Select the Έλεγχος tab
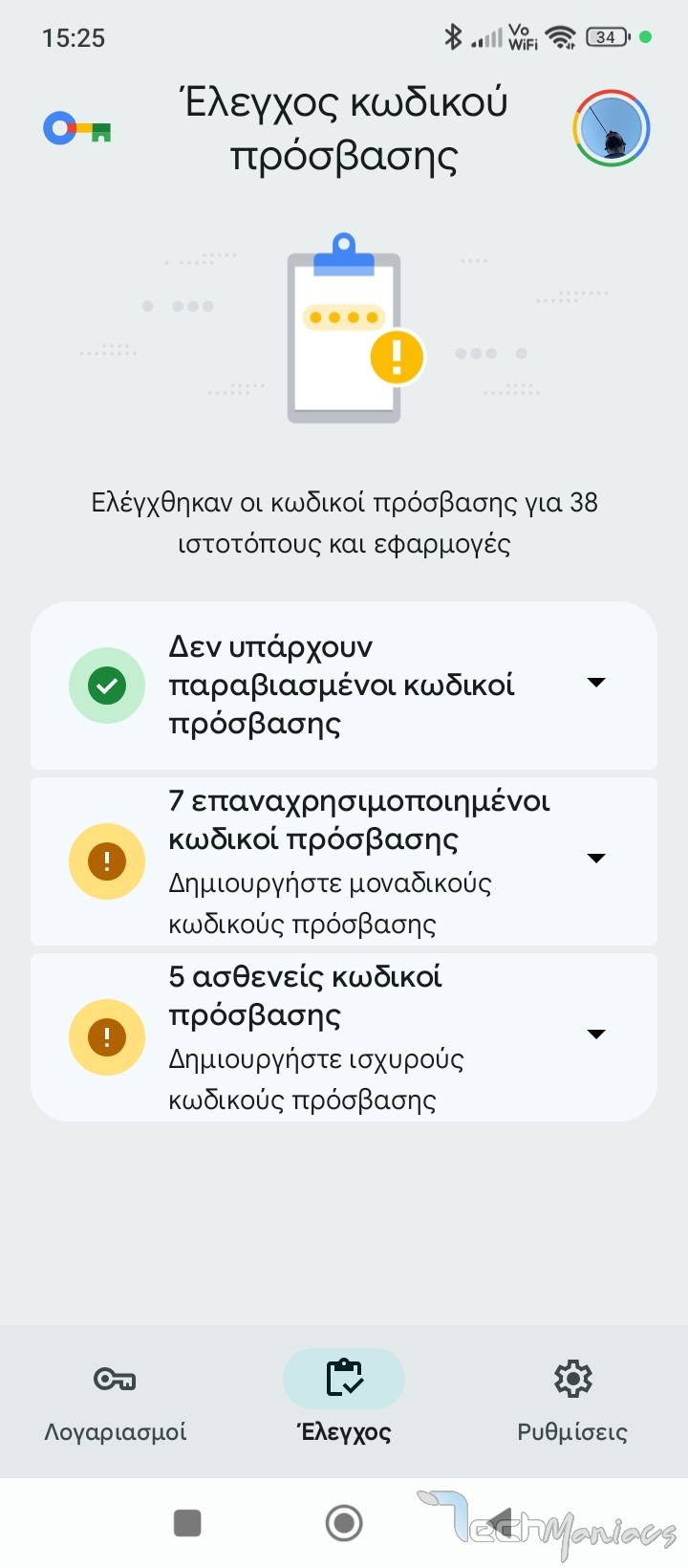This screenshot has height=1568, width=688. coord(344,1400)
